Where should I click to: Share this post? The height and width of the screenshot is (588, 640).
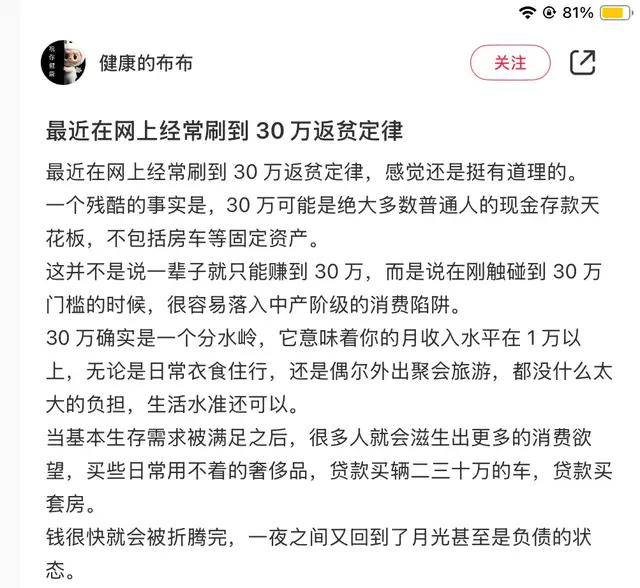pyautogui.click(x=583, y=62)
